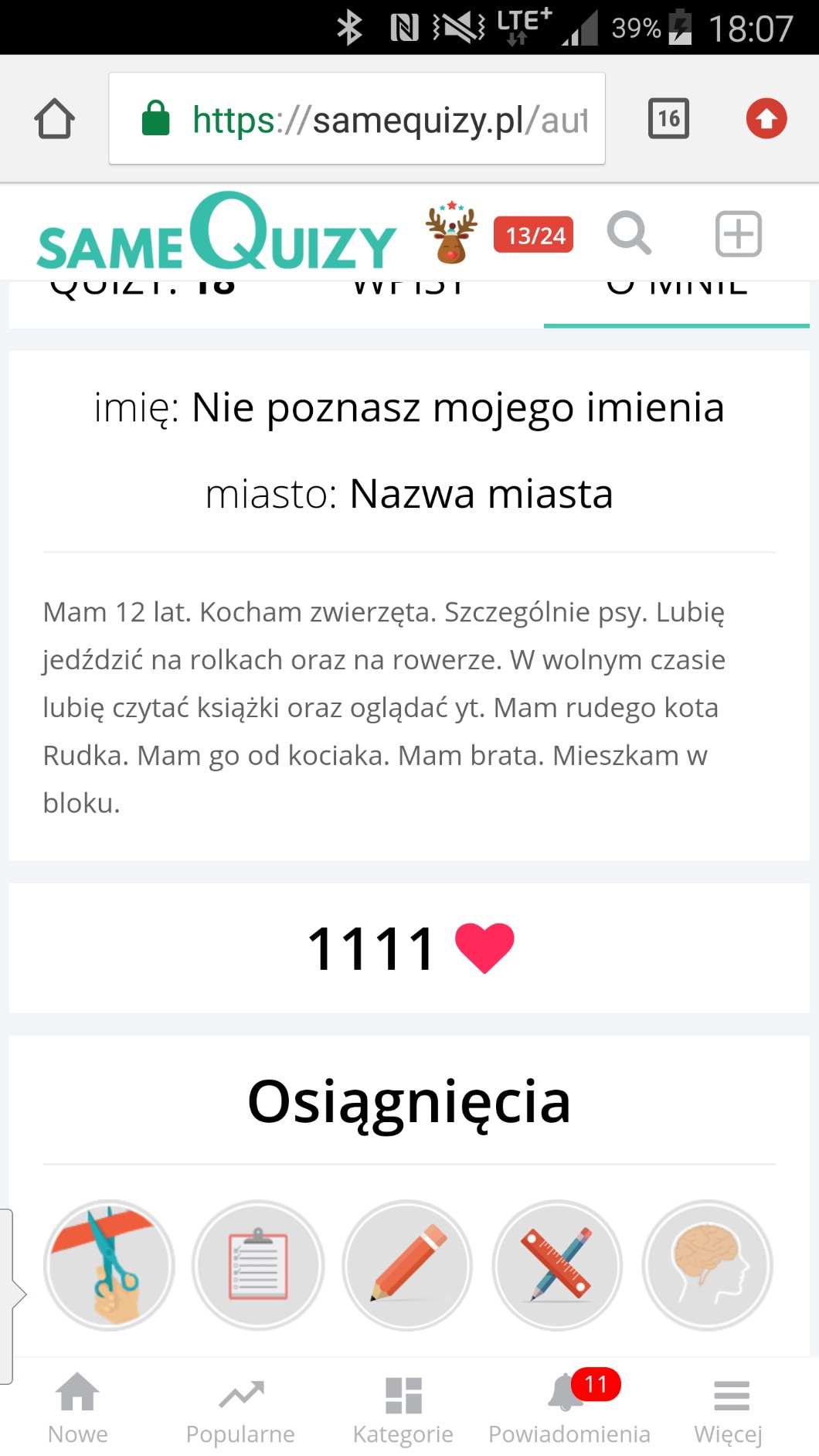
Task: Tap the red upload arrow icon
Action: pyautogui.click(x=766, y=119)
